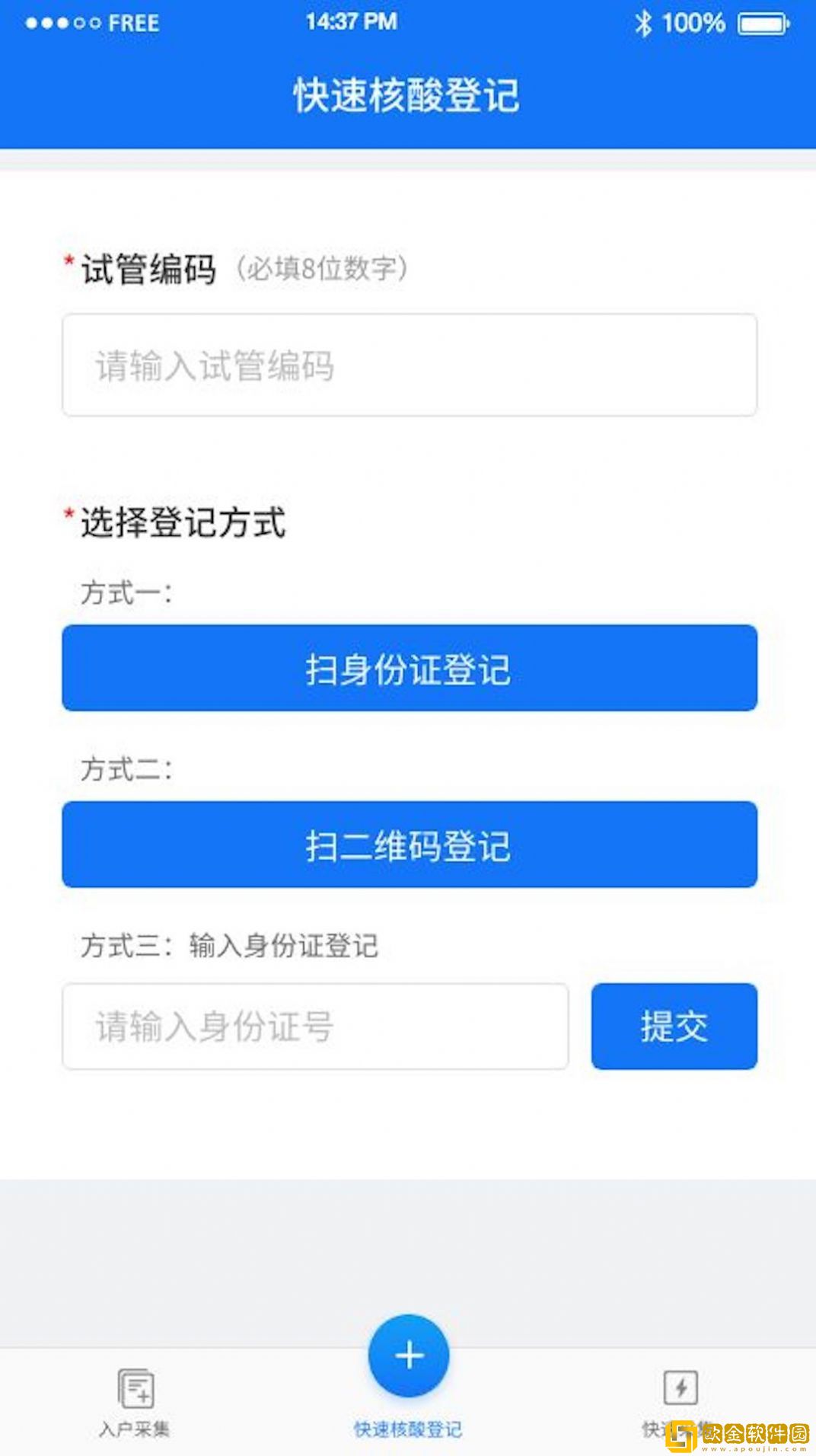The height and width of the screenshot is (1456, 816).
Task: Click the 请输入试管编码 input field
Action: click(410, 364)
